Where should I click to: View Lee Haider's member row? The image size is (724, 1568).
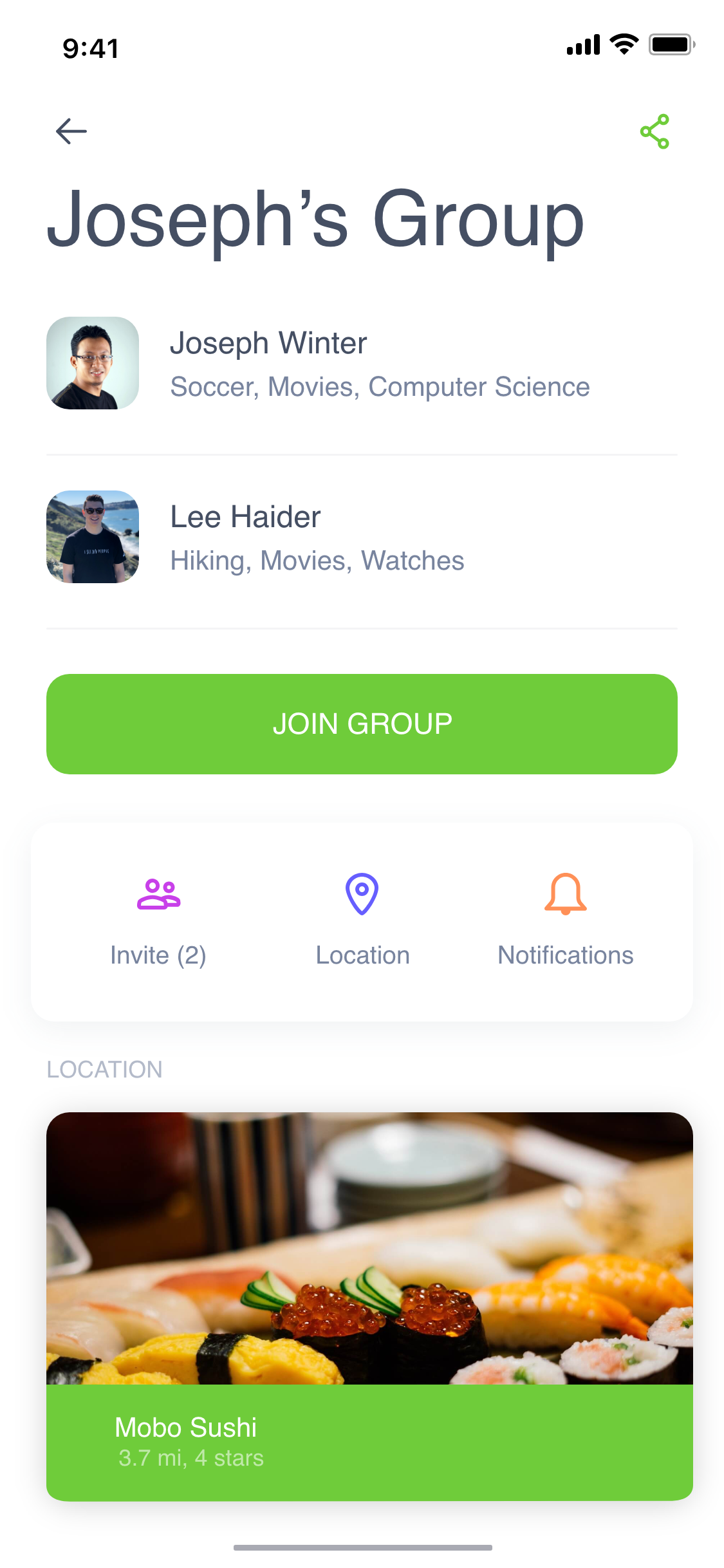coord(360,537)
